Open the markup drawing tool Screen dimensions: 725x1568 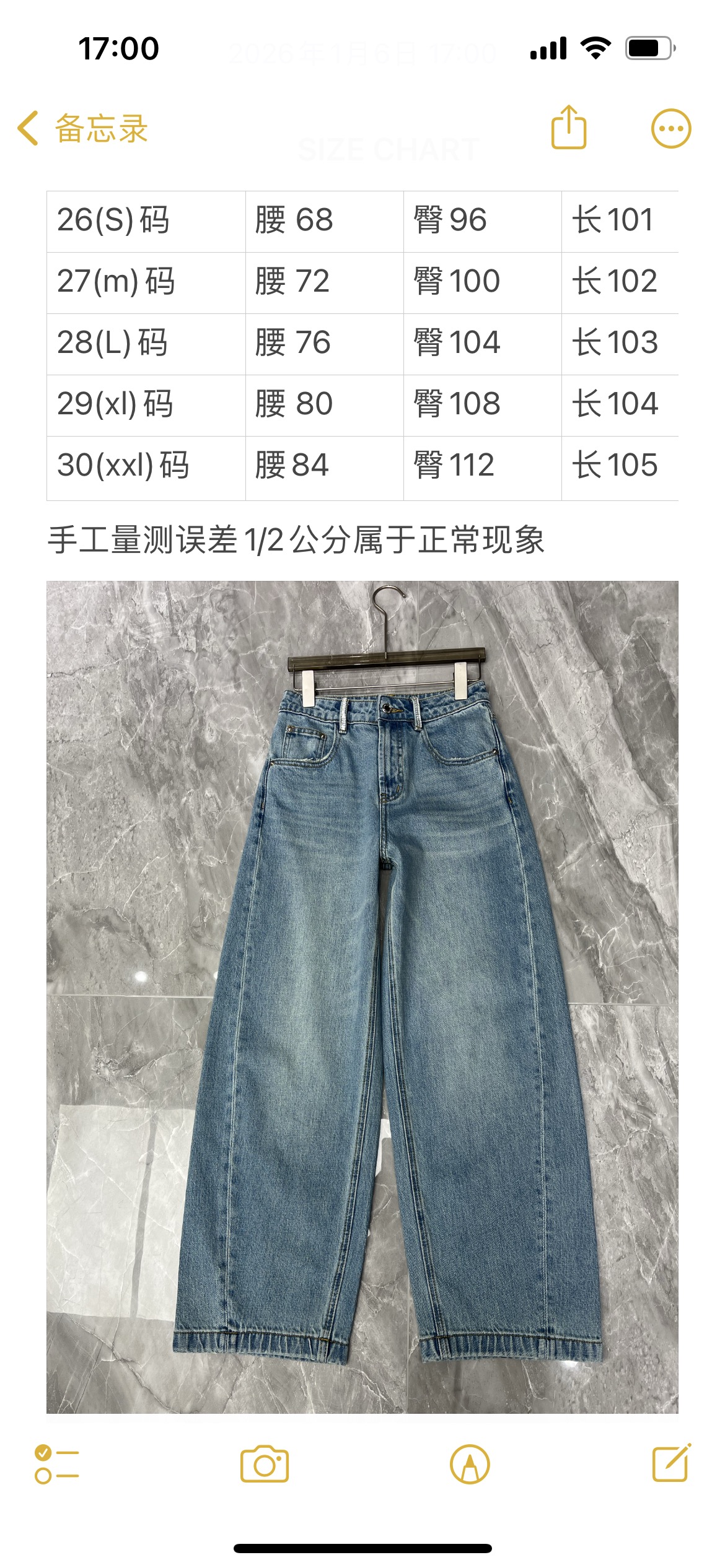[470, 1465]
